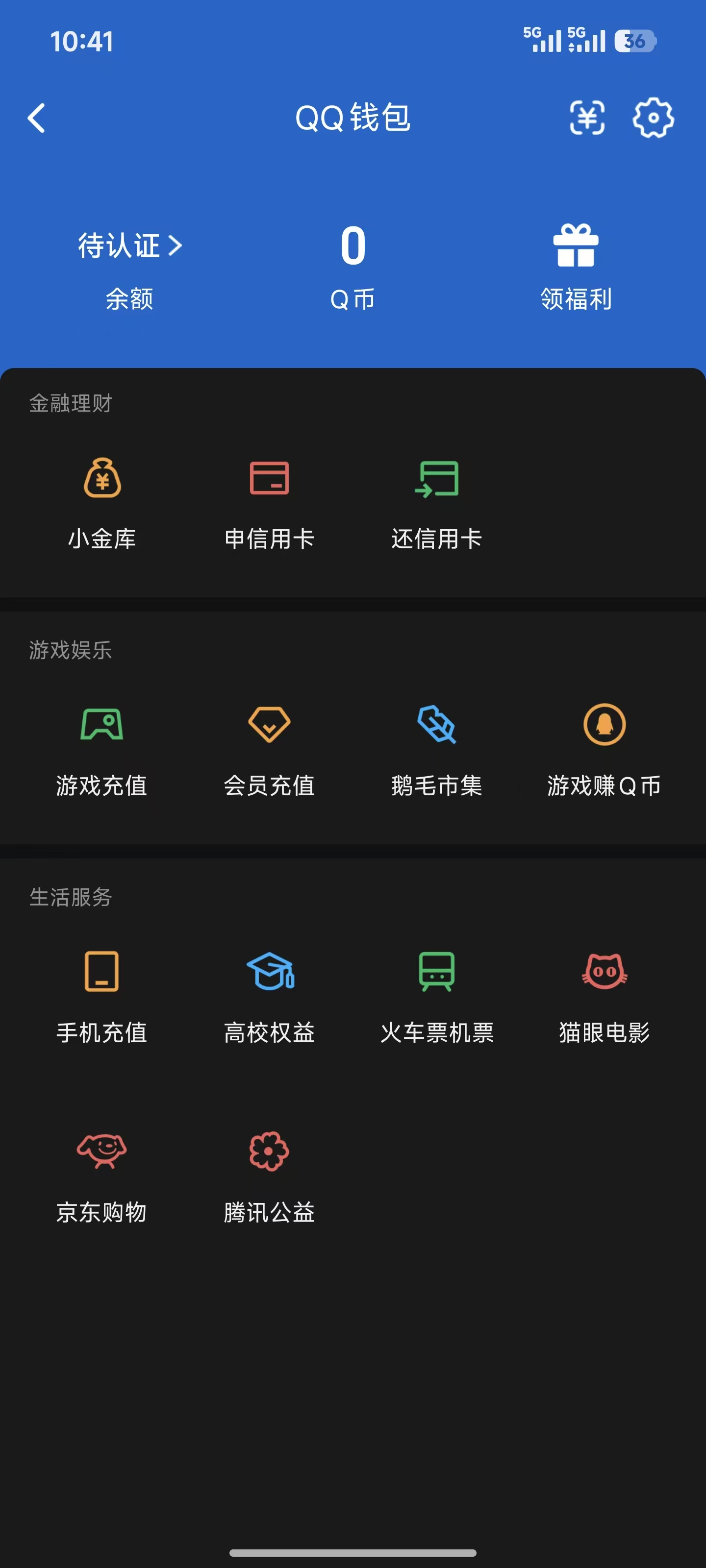Go back with the left arrow
The image size is (706, 1568).
pos(37,119)
